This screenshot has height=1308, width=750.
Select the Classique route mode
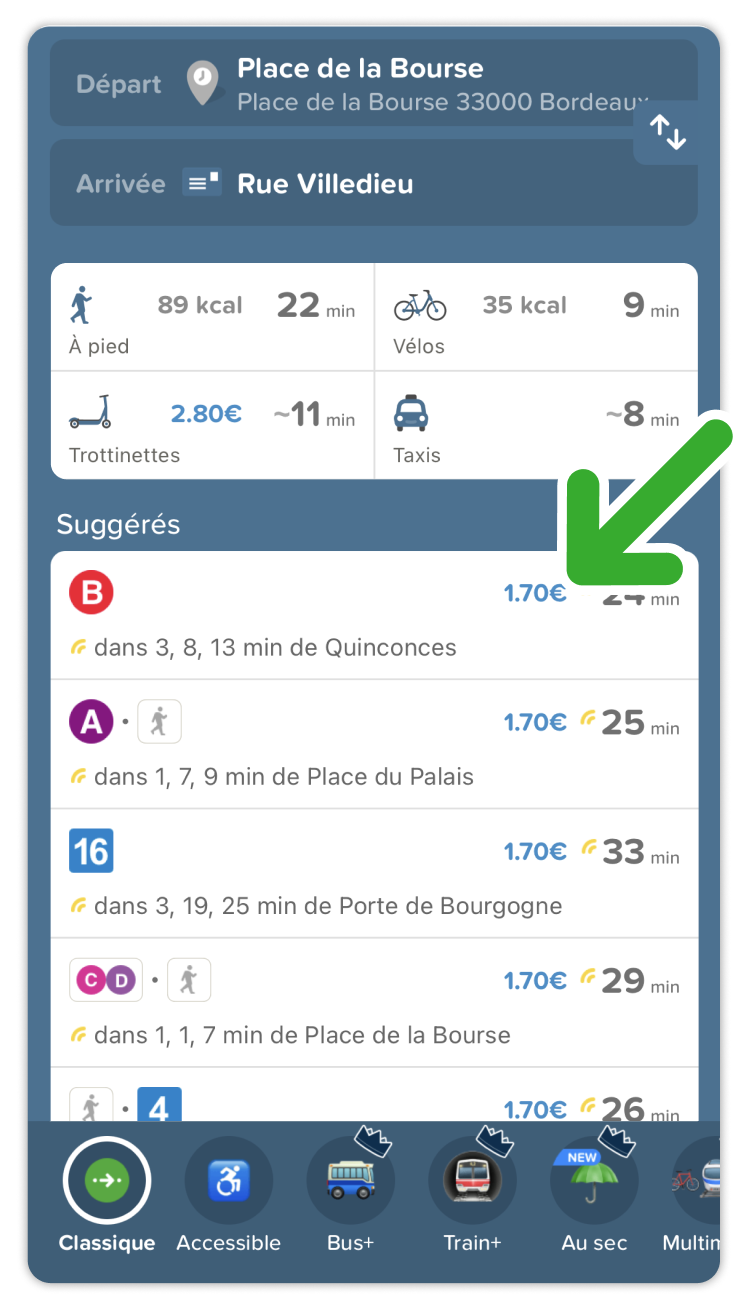[x=107, y=1196]
